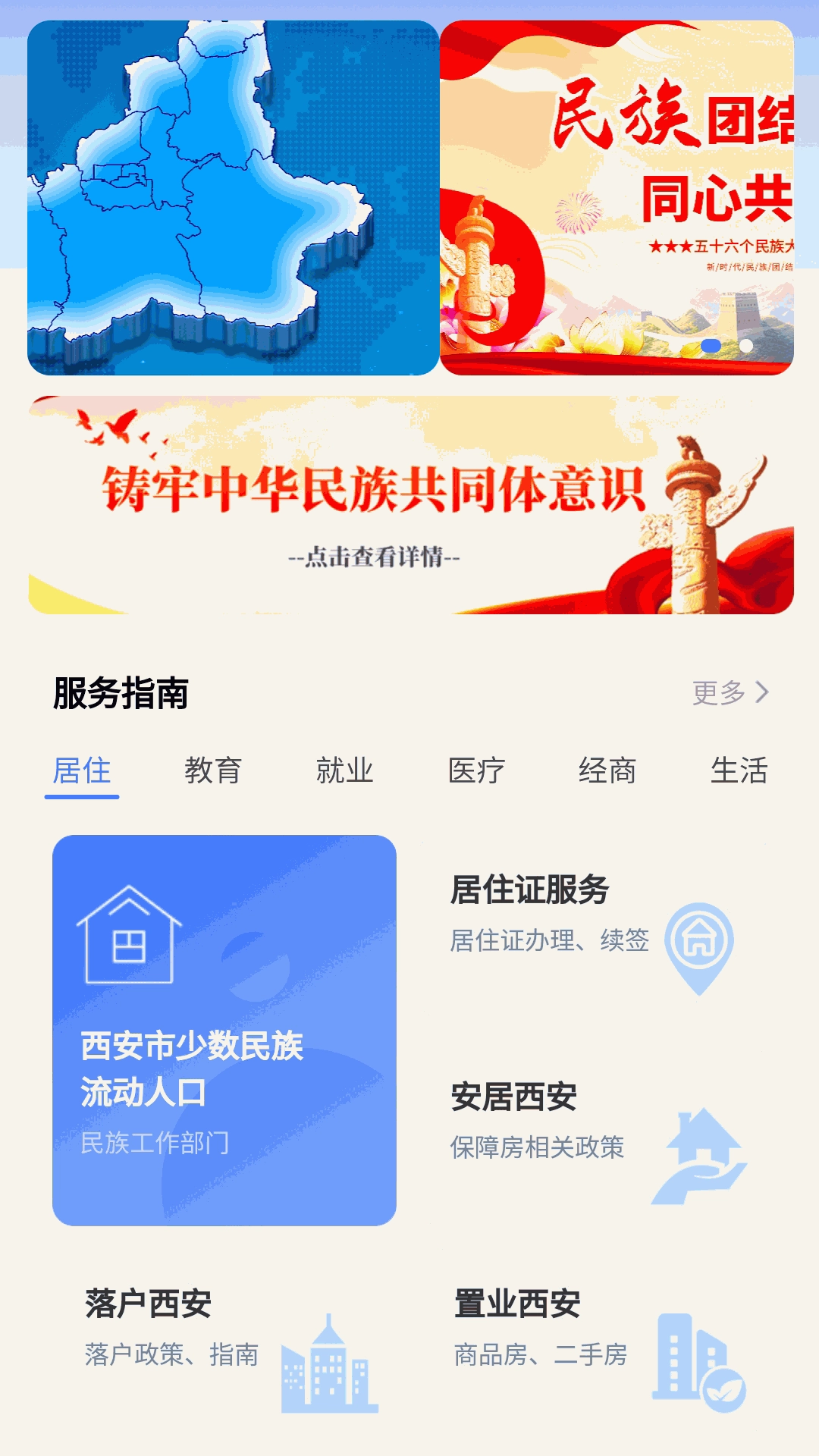Open 更多 to see all services

[730, 692]
